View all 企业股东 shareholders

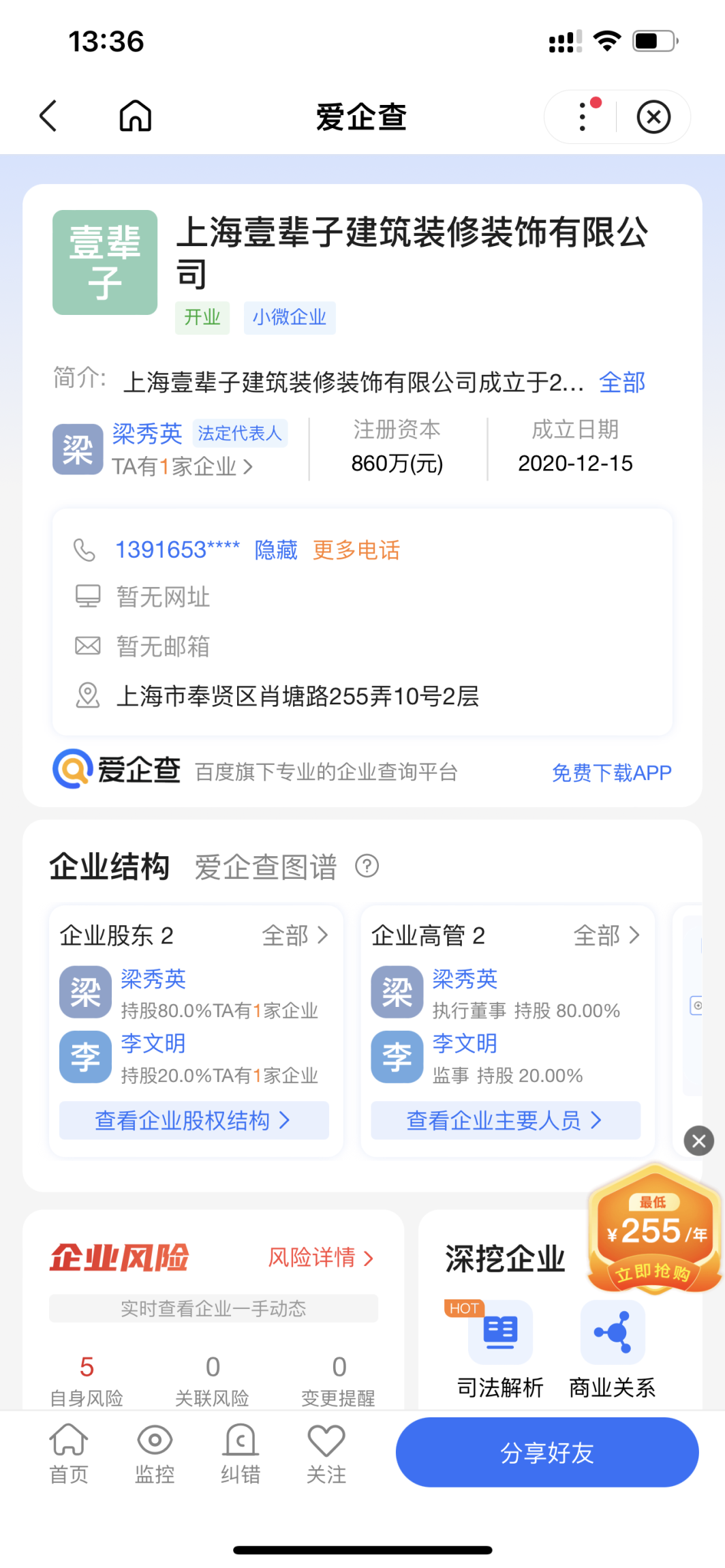pos(295,935)
